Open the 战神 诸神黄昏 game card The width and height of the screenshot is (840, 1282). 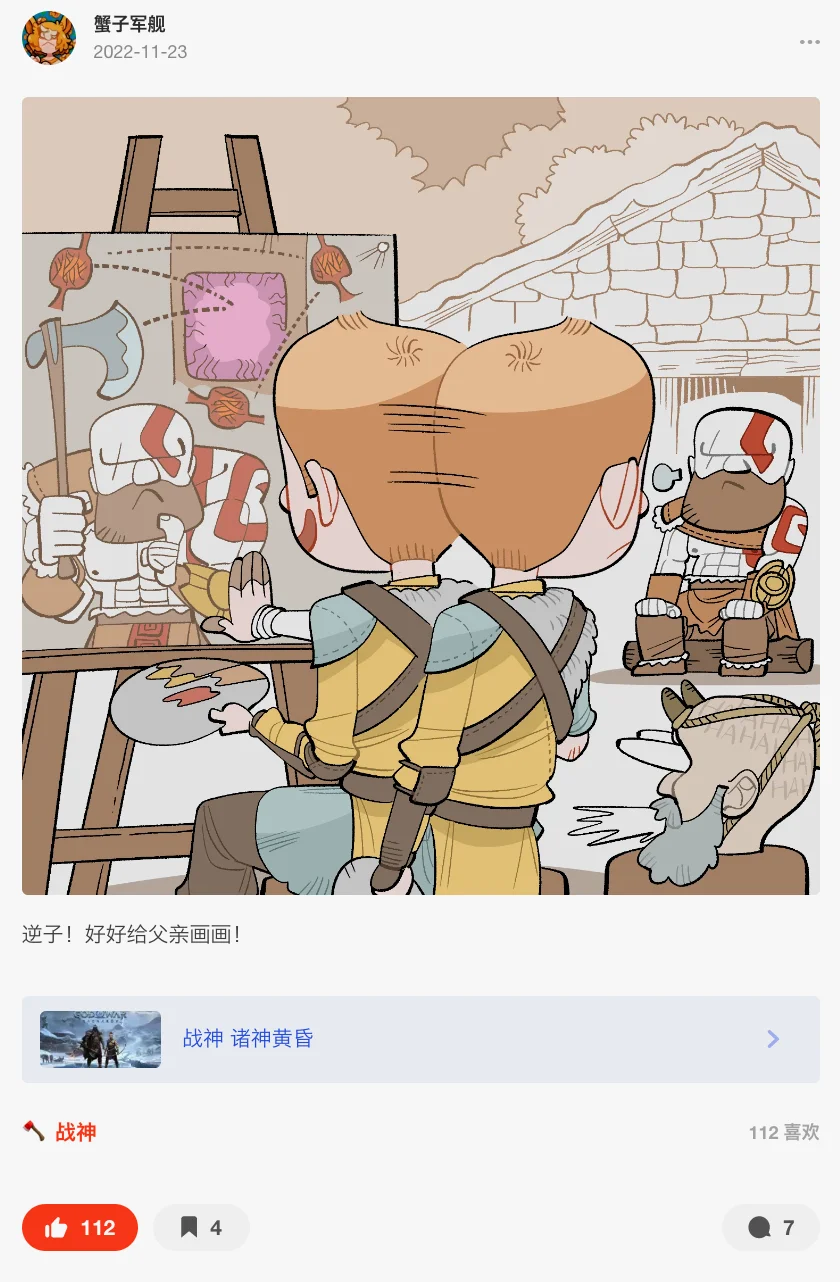pos(420,1039)
